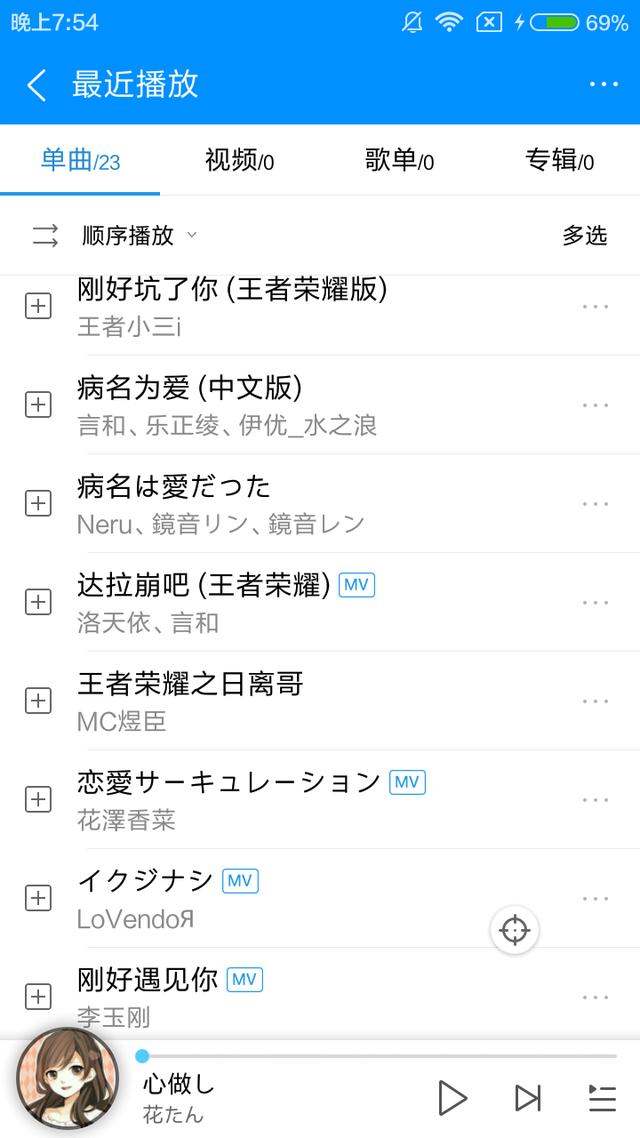Add 刚好遇见你 using its plus icon
The width and height of the screenshot is (640, 1138).
pyautogui.click(x=38, y=997)
